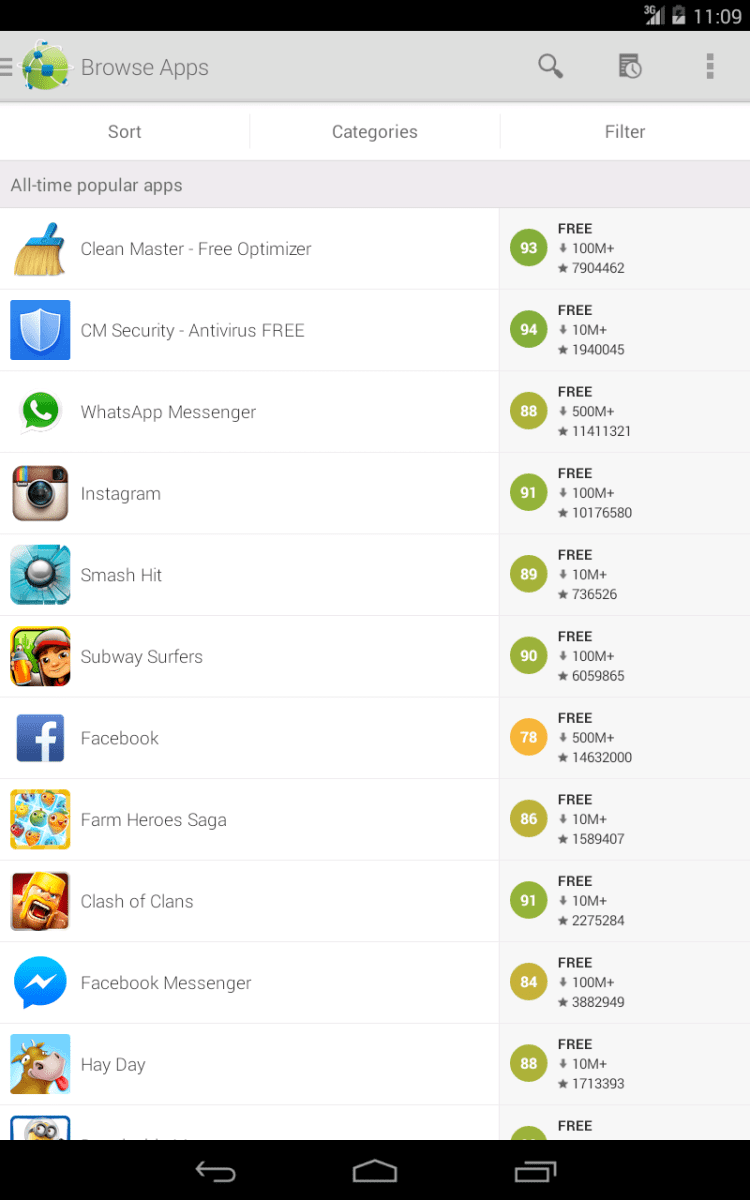Open the history calendar icon

[x=629, y=67]
